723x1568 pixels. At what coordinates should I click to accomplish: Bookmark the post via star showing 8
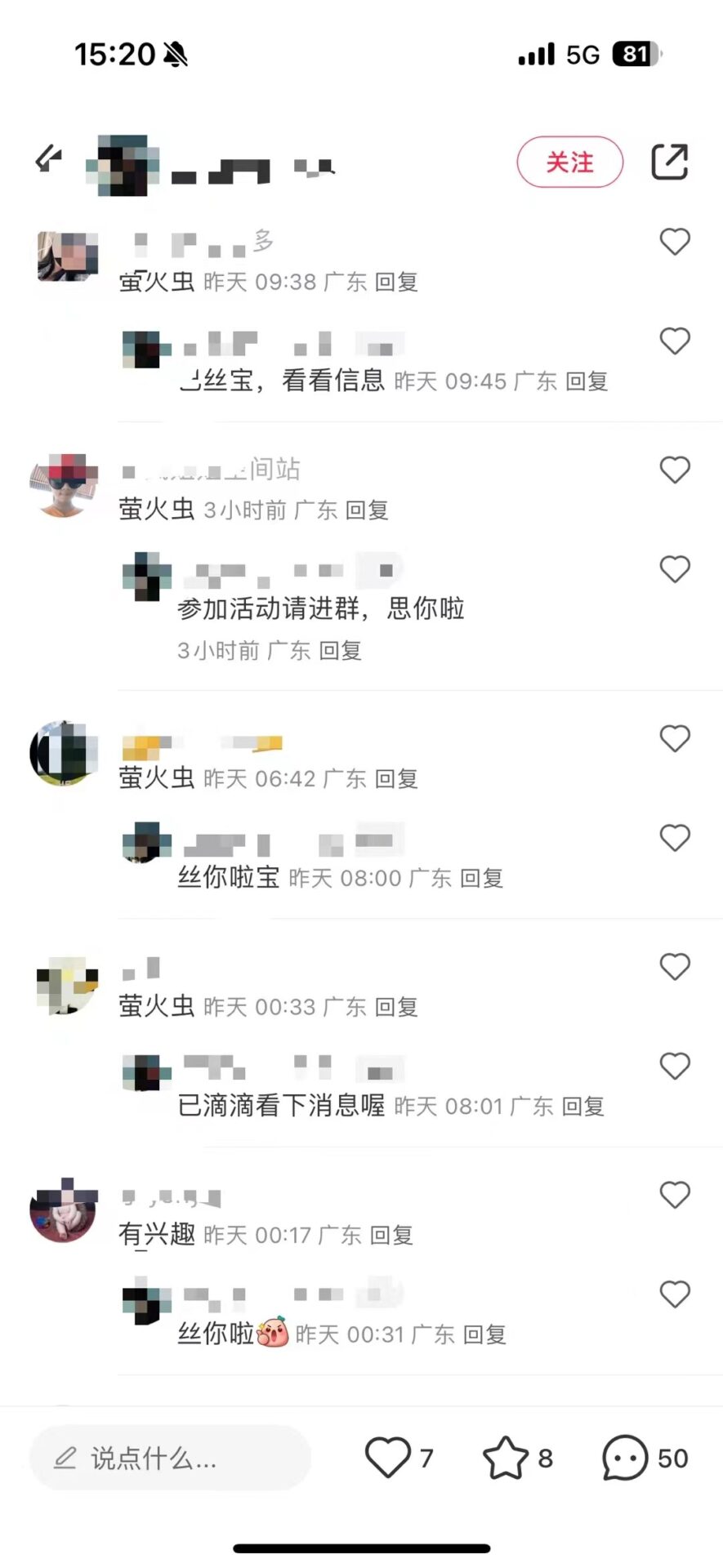tap(506, 1458)
